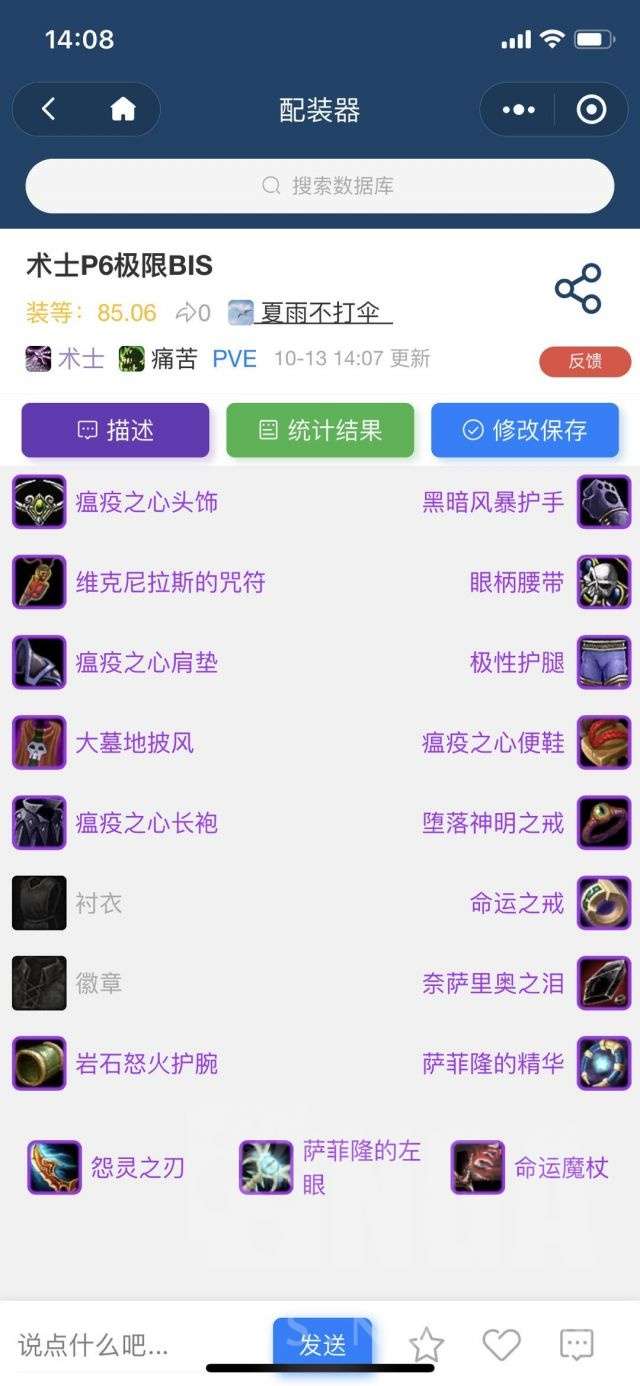Tap the 说点什么吧 comment input

(x=93, y=1345)
